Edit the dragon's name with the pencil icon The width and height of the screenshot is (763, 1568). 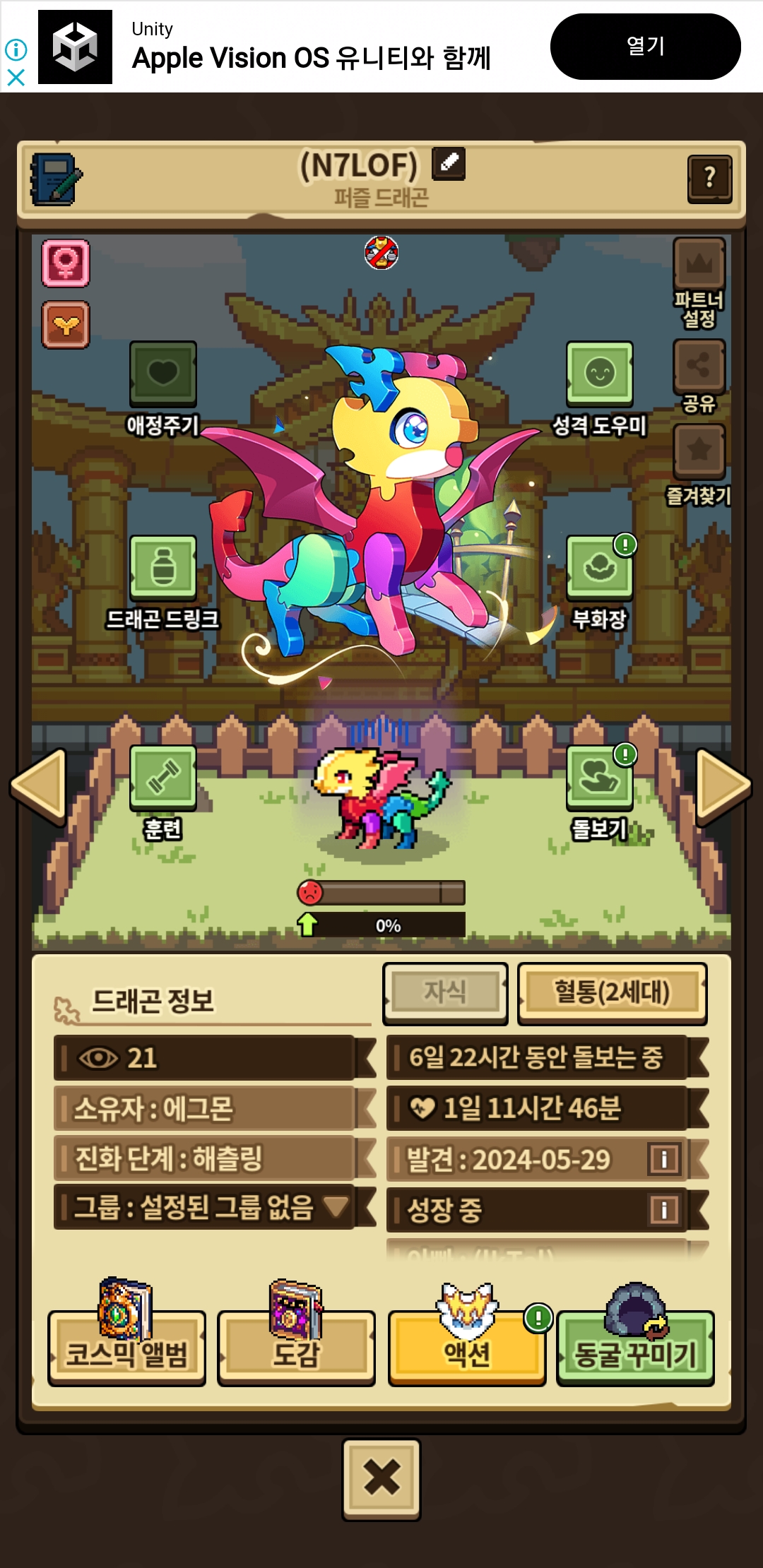(x=449, y=164)
